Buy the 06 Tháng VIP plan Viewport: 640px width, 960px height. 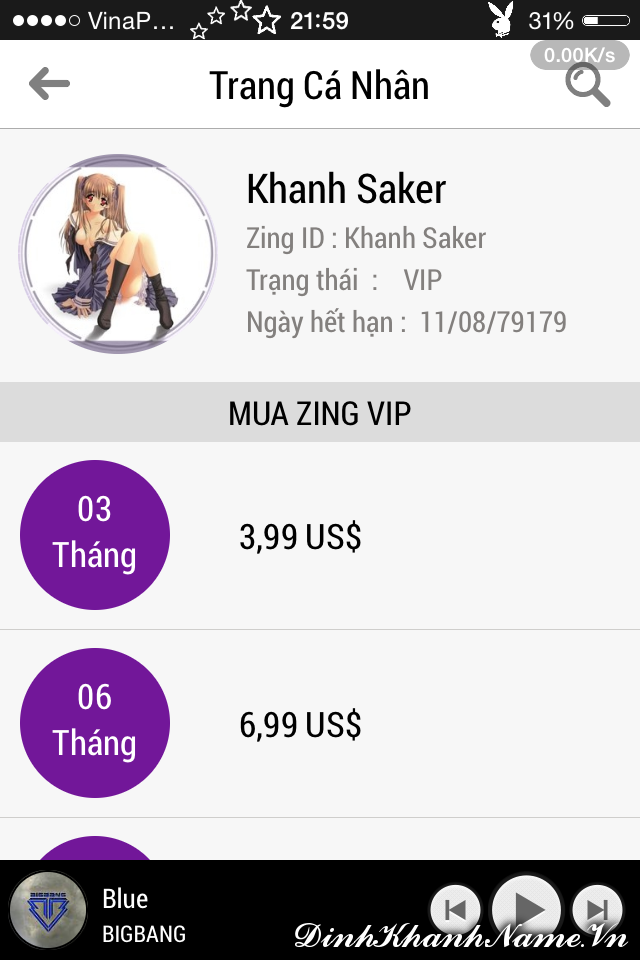(95, 723)
